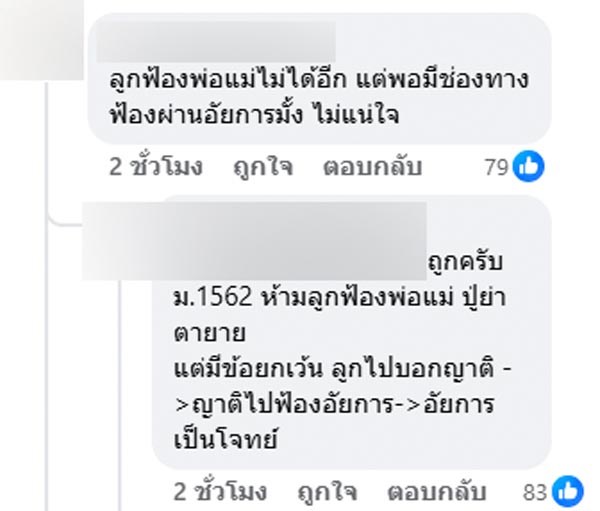
Task: Like the comment about ฟ้องผ่านอัยการ
Action: (x=263, y=167)
